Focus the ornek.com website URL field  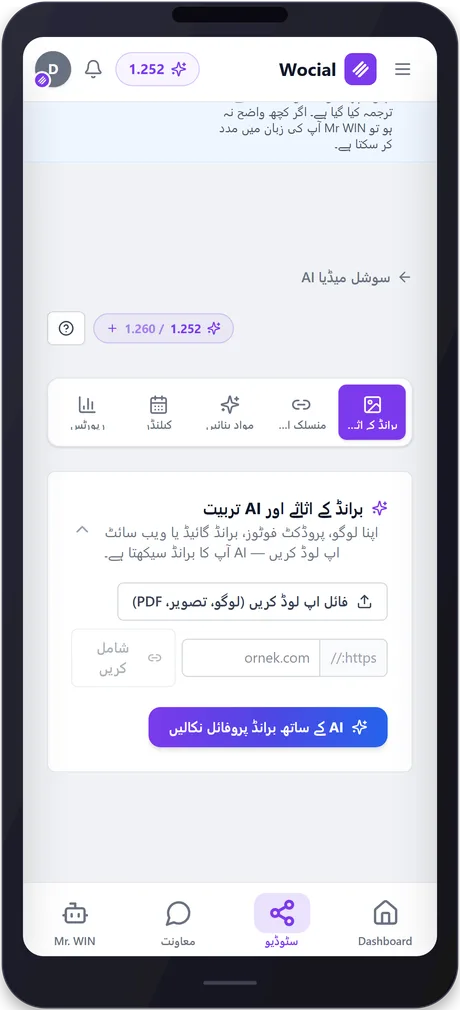[x=251, y=658]
